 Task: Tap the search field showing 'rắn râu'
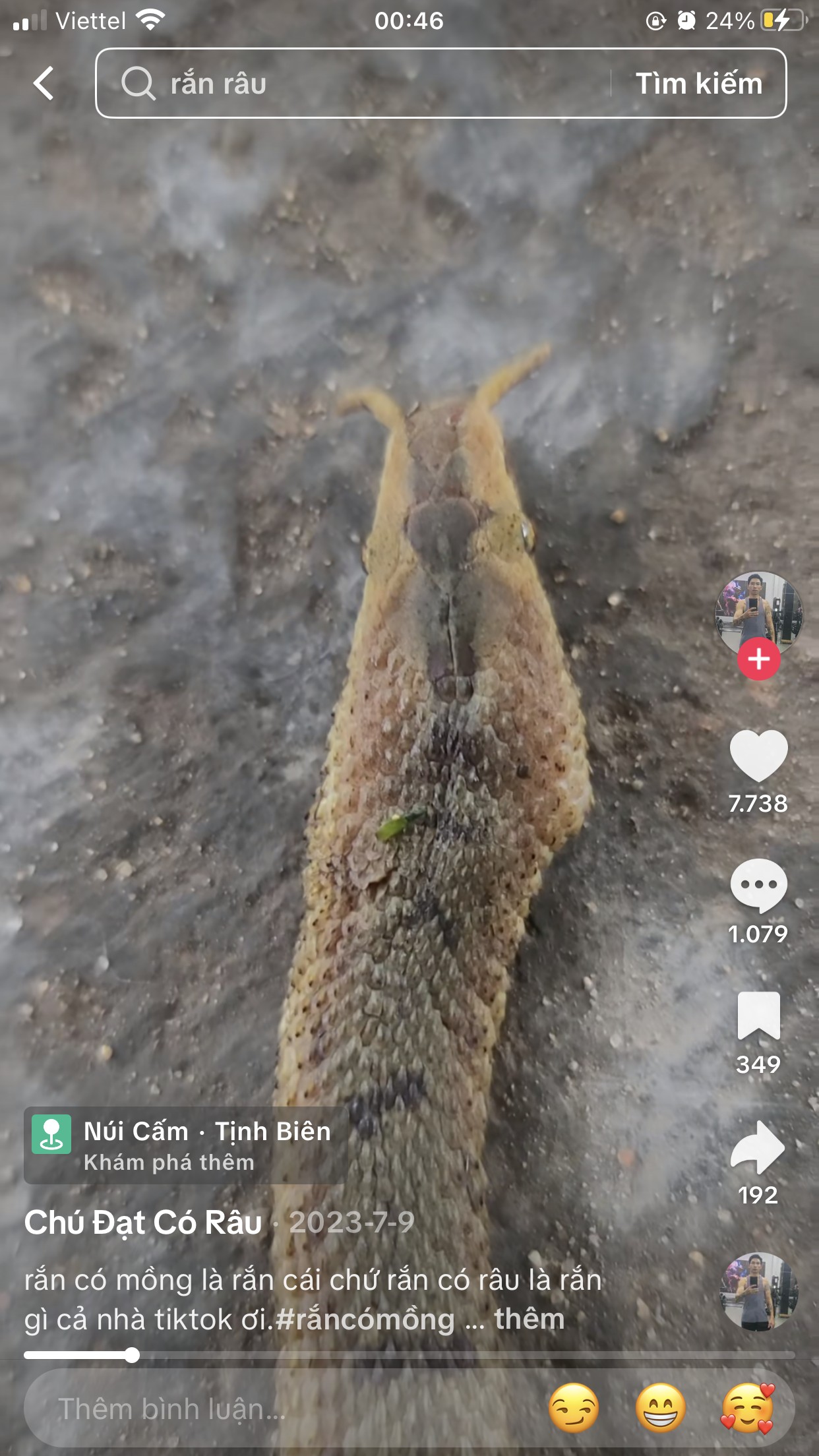point(356,84)
